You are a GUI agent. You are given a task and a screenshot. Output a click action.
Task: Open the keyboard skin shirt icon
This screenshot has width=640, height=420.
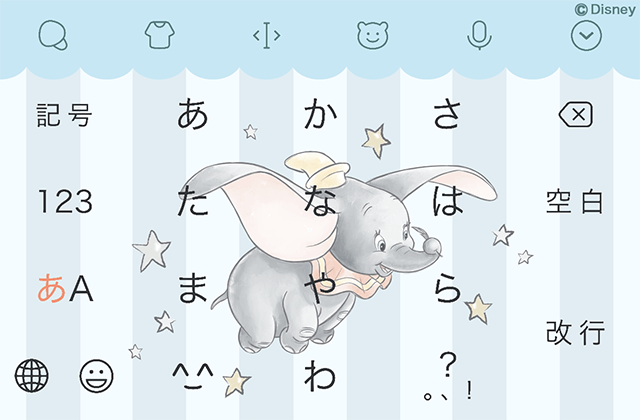[159, 36]
